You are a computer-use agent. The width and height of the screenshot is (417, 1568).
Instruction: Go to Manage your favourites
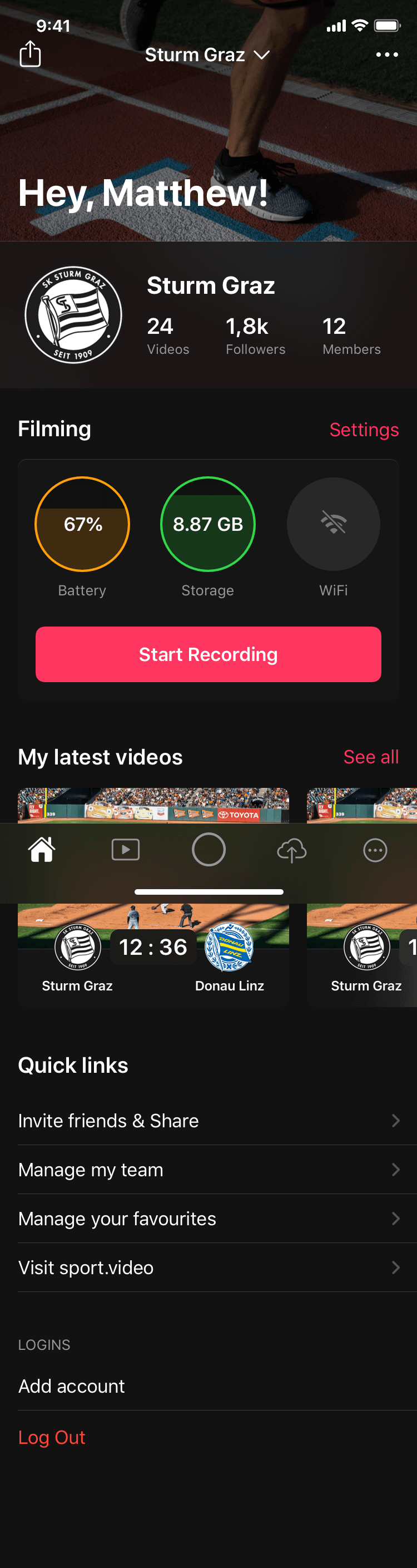pyautogui.click(x=209, y=1219)
